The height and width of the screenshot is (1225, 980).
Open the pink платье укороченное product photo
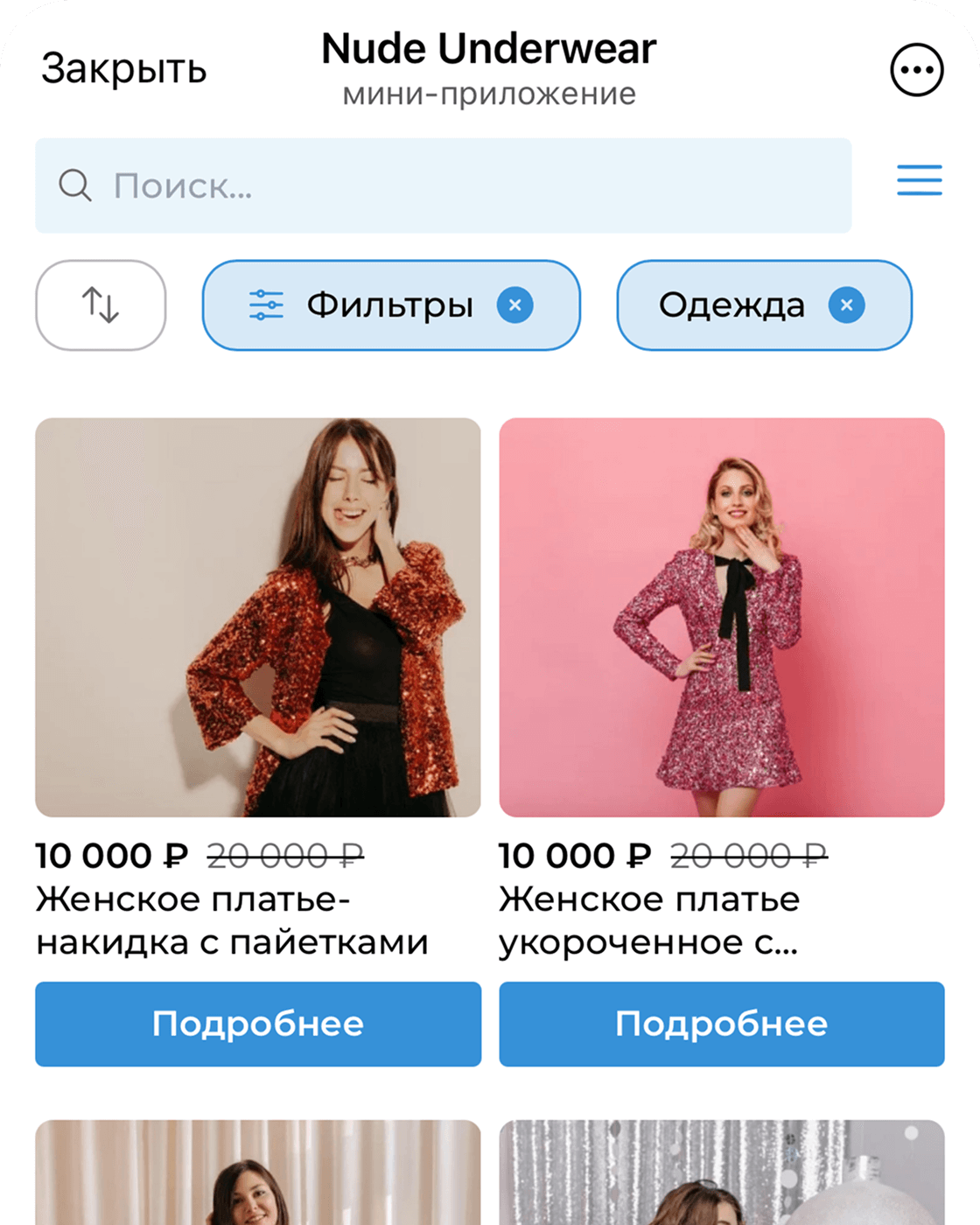tap(722, 617)
